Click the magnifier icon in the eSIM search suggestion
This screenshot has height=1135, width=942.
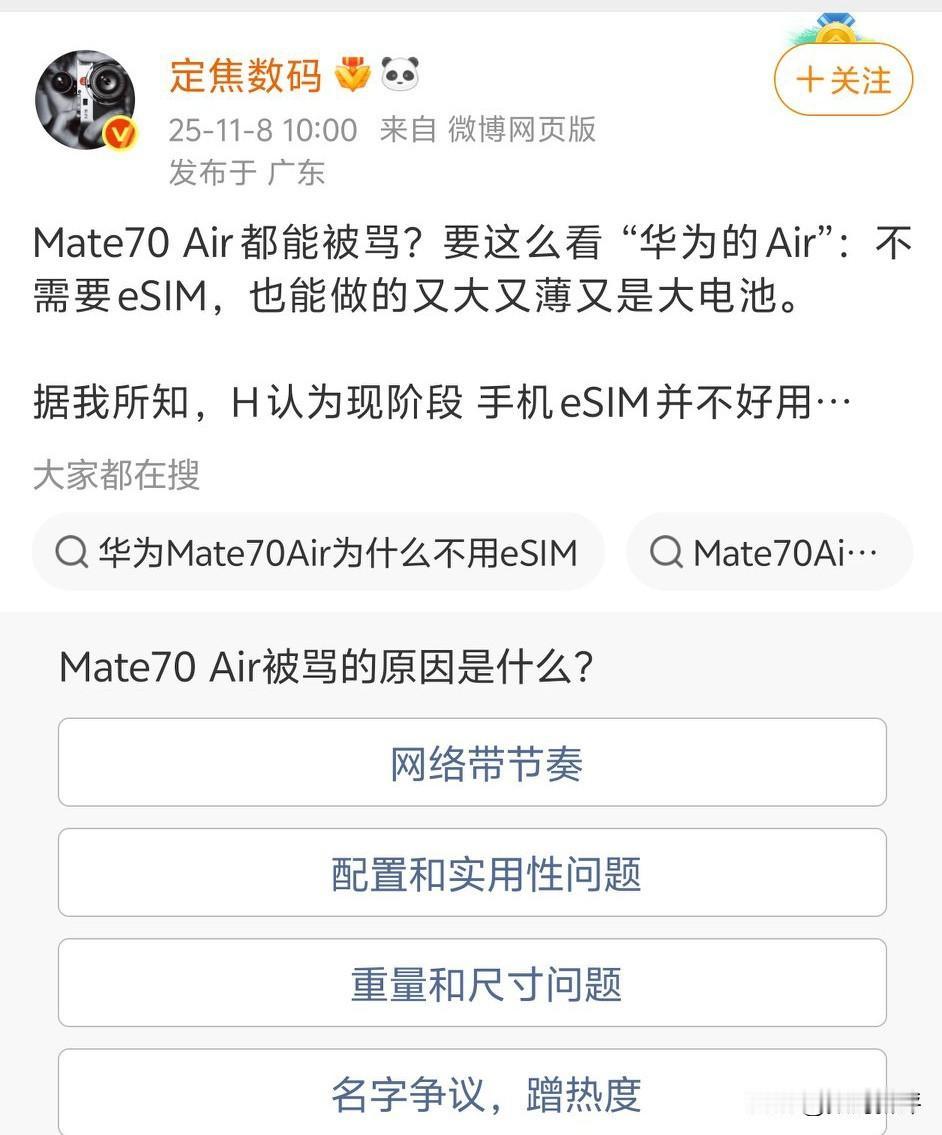click(71, 552)
